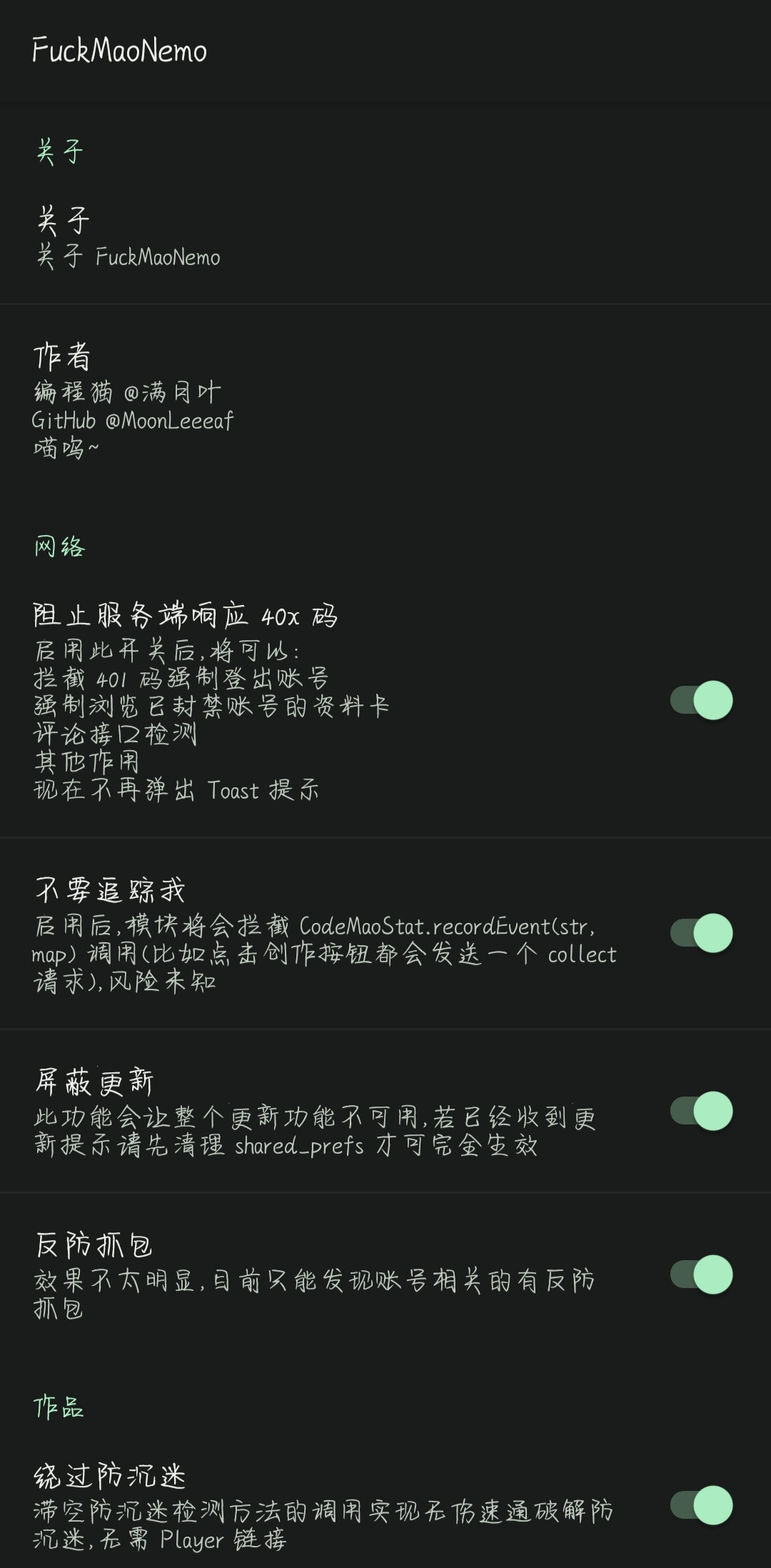The image size is (771, 1568).
Task: Tap the 阻止服务端响应 40x 码 title text
Action: click(x=187, y=616)
